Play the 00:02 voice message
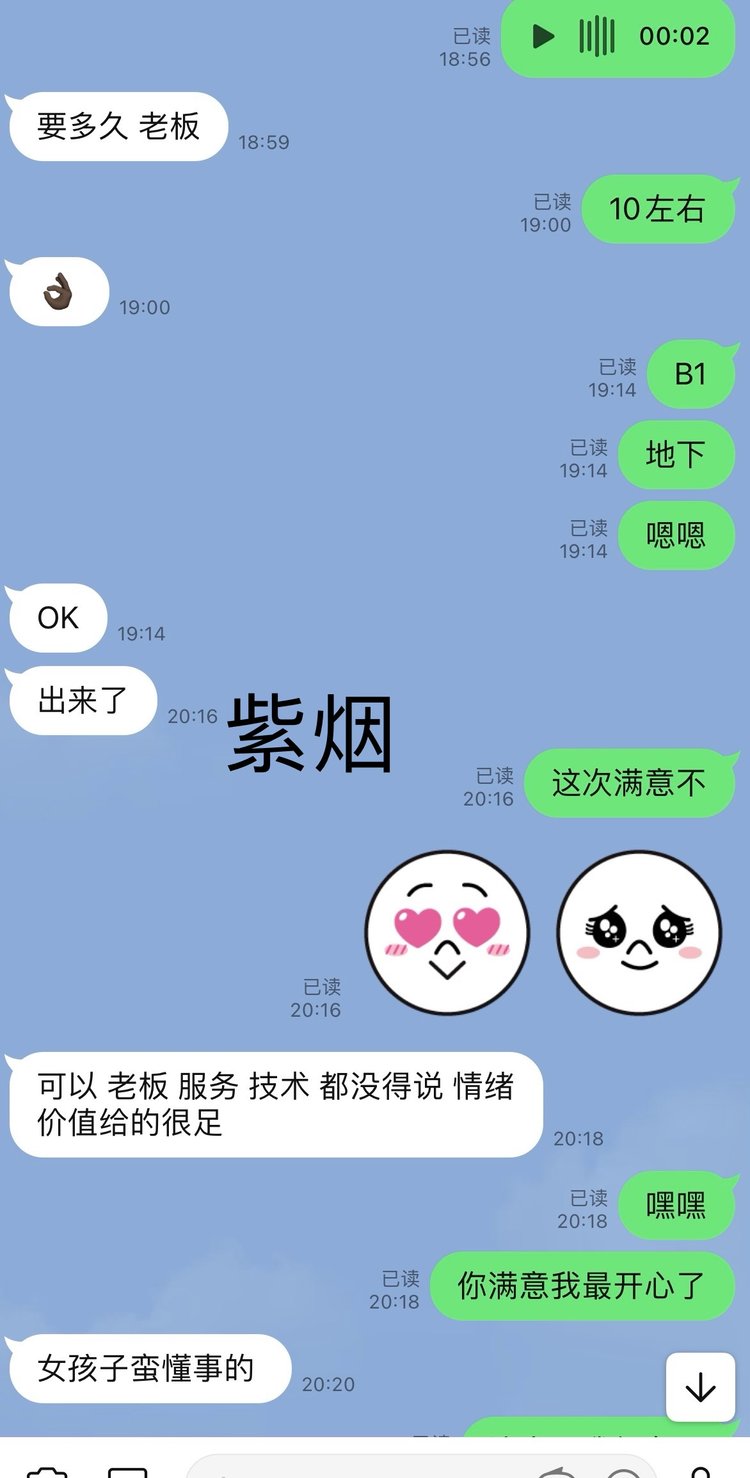 pos(543,37)
